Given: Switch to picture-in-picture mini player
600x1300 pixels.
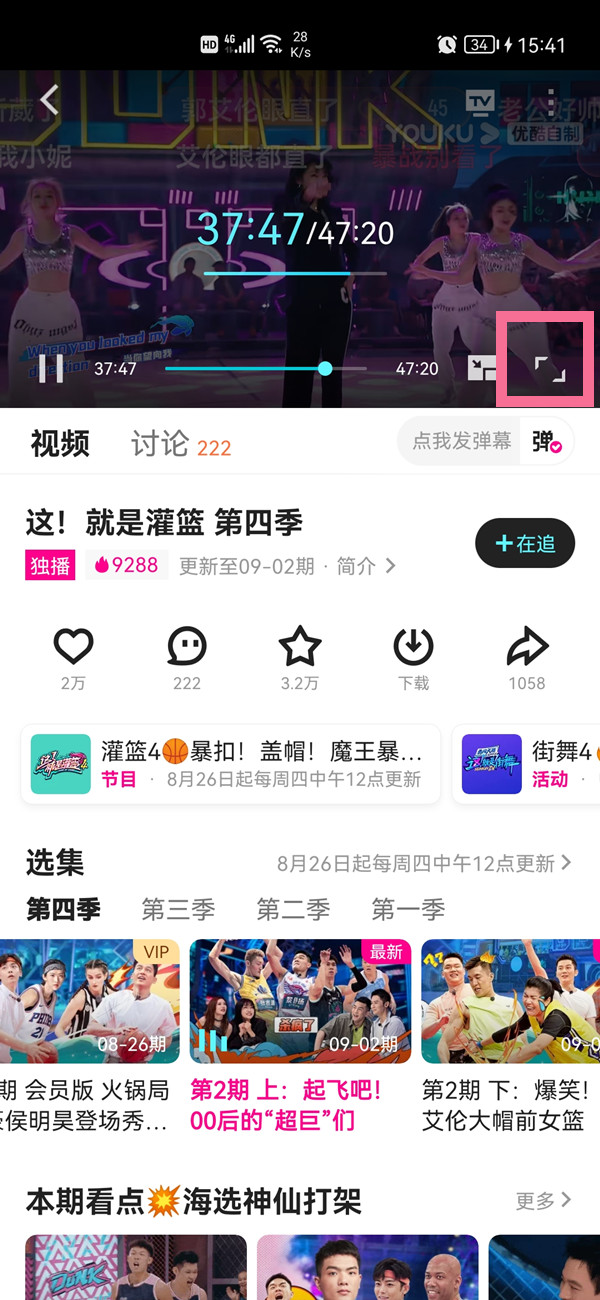Looking at the screenshot, I should click(482, 368).
